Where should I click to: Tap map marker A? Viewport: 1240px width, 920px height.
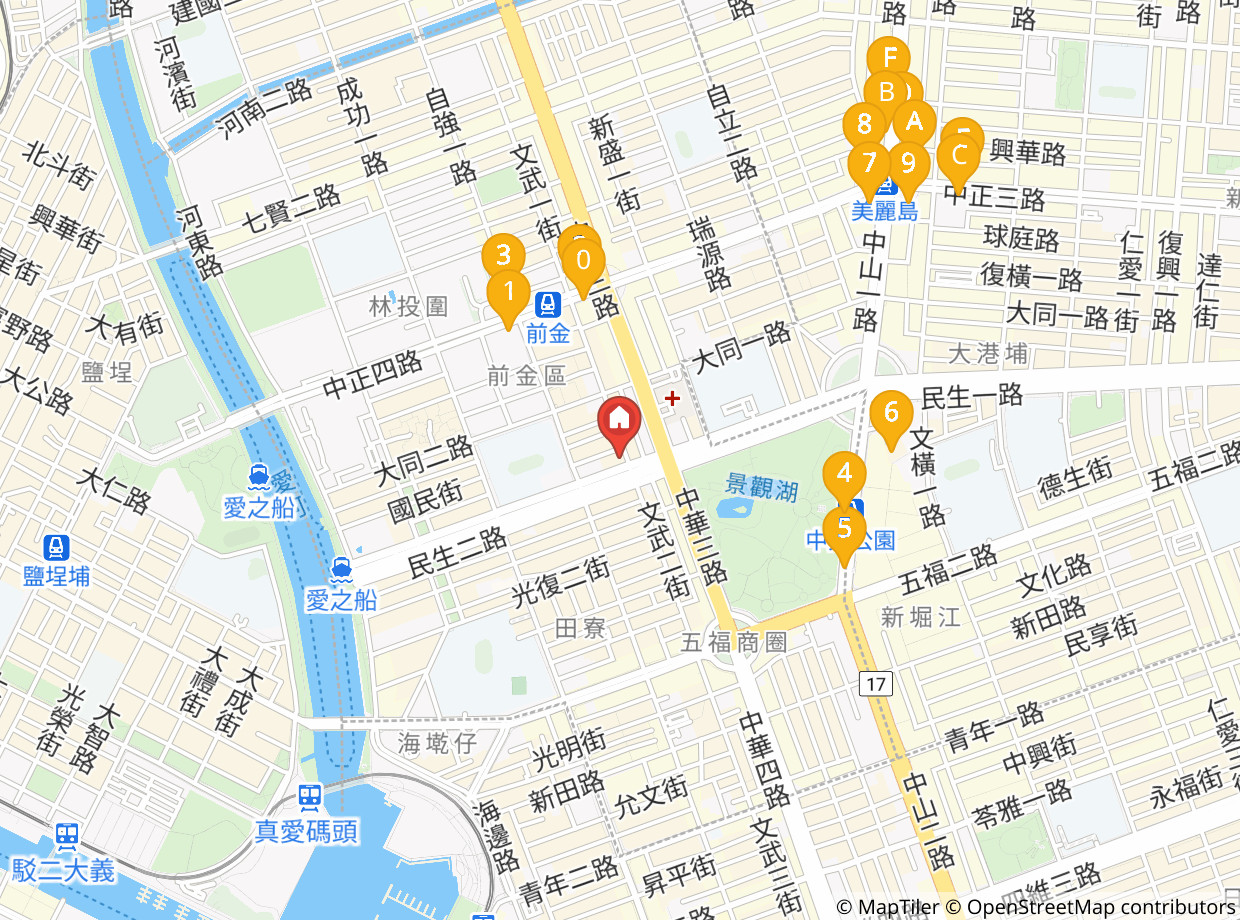914,122
